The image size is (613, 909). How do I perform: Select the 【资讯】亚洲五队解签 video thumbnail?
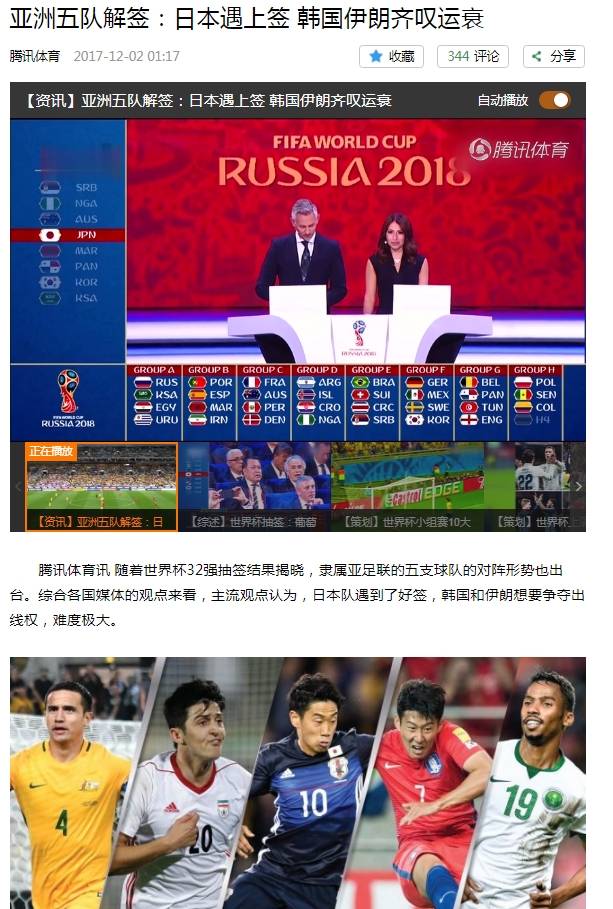(x=101, y=487)
